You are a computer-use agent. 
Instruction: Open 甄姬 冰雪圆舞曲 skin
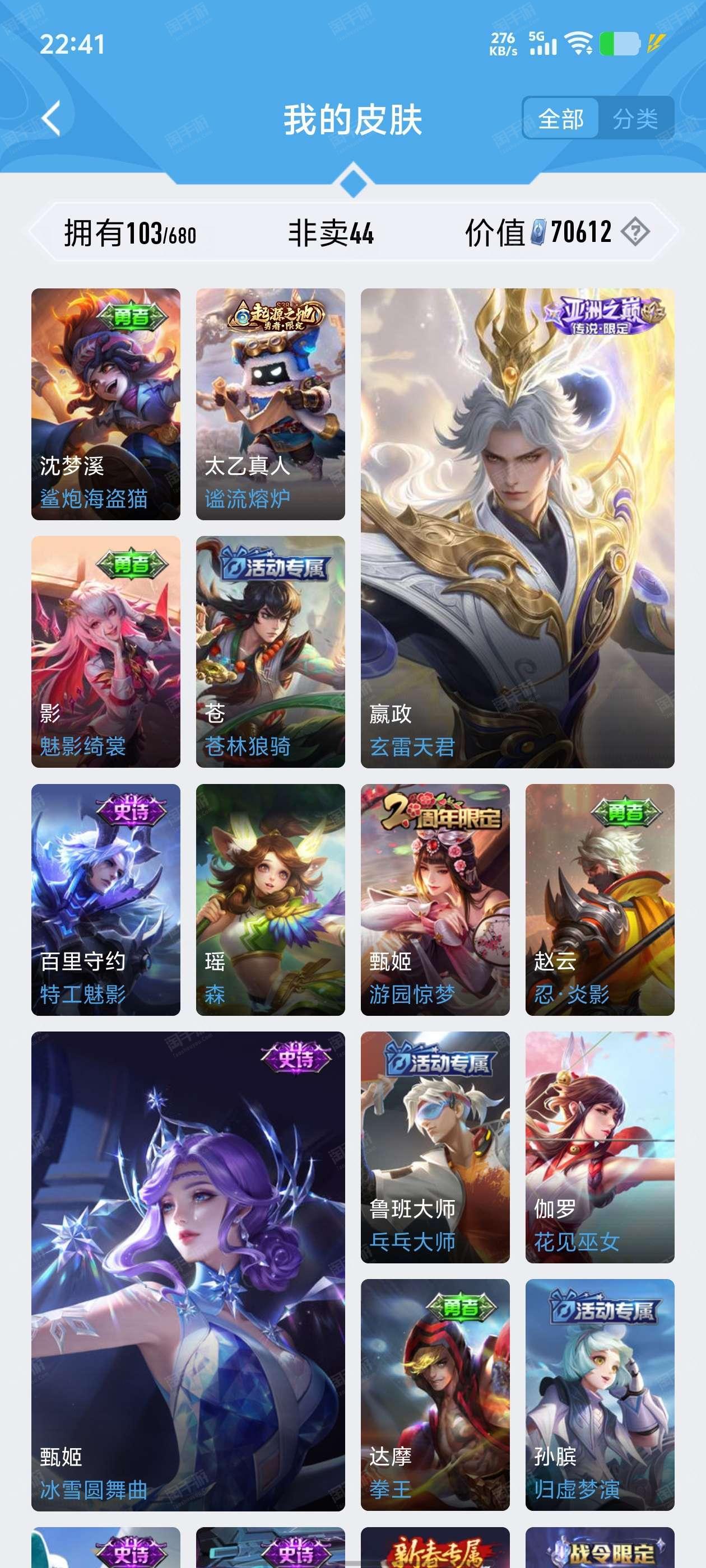point(188,1271)
